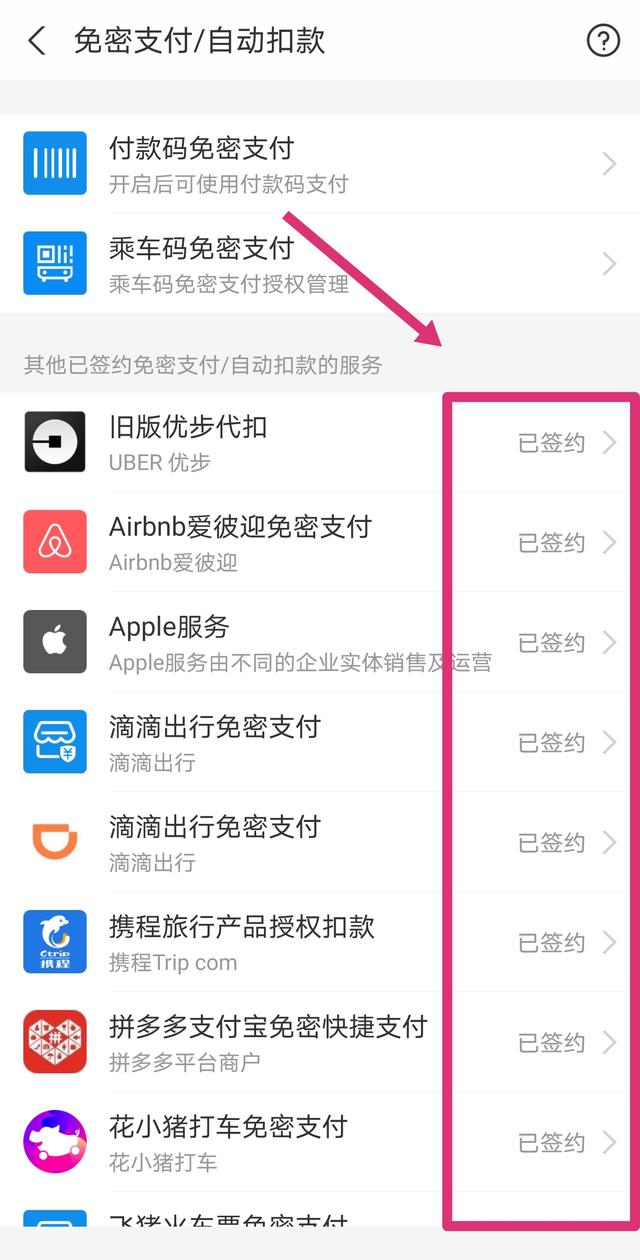Image resolution: width=640 pixels, height=1260 pixels.
Task: View Airbnb爱彼迎免密支付 agreement
Action: click(320, 542)
